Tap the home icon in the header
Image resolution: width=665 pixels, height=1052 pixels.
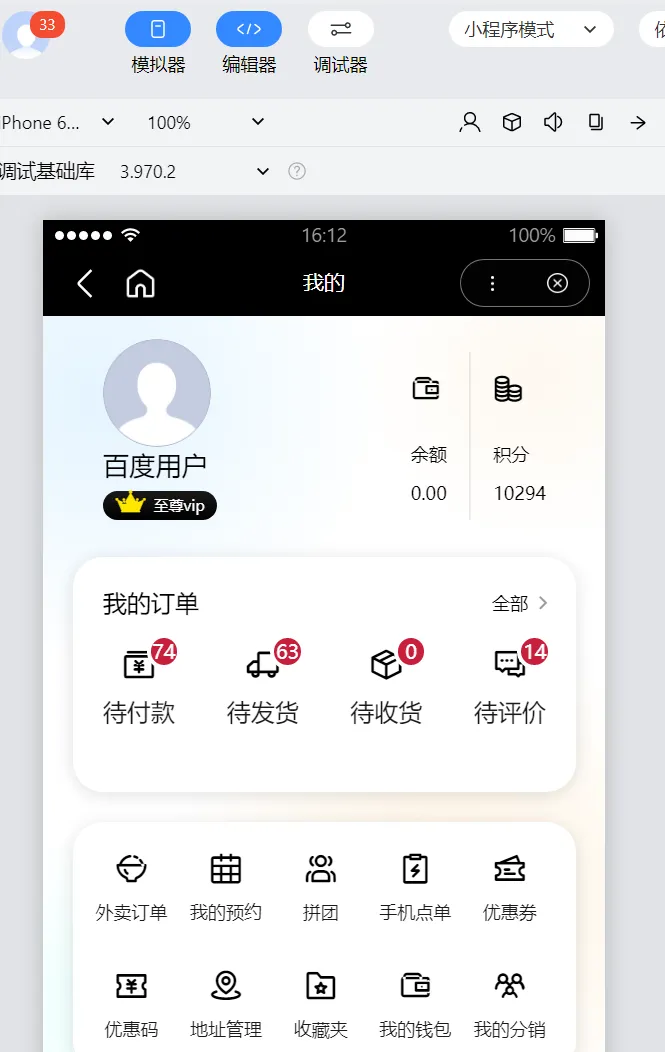pyautogui.click(x=140, y=284)
